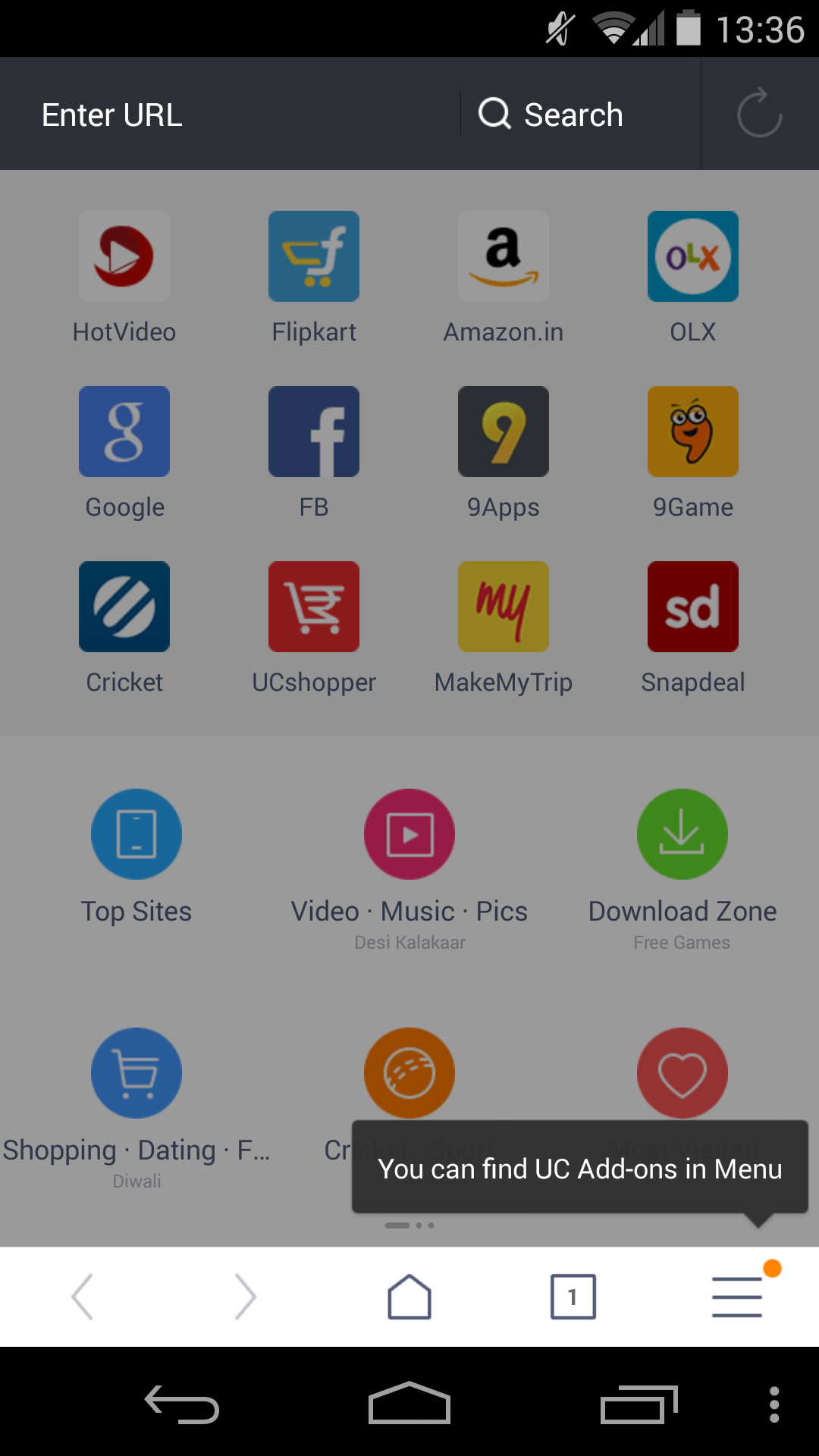Open the HotVideo shortcut
Image resolution: width=819 pixels, height=1456 pixels.
click(x=124, y=278)
